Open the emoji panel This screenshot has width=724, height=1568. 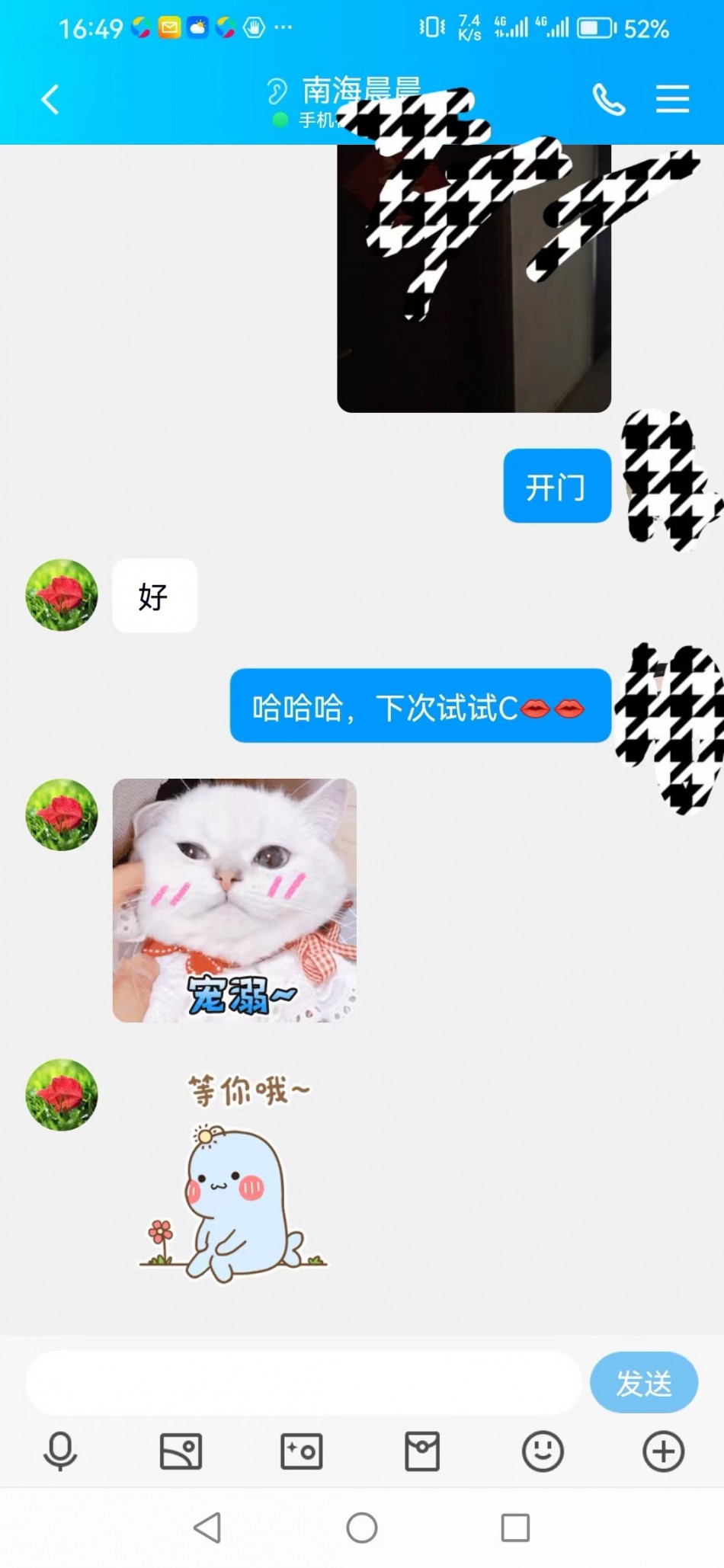543,1451
